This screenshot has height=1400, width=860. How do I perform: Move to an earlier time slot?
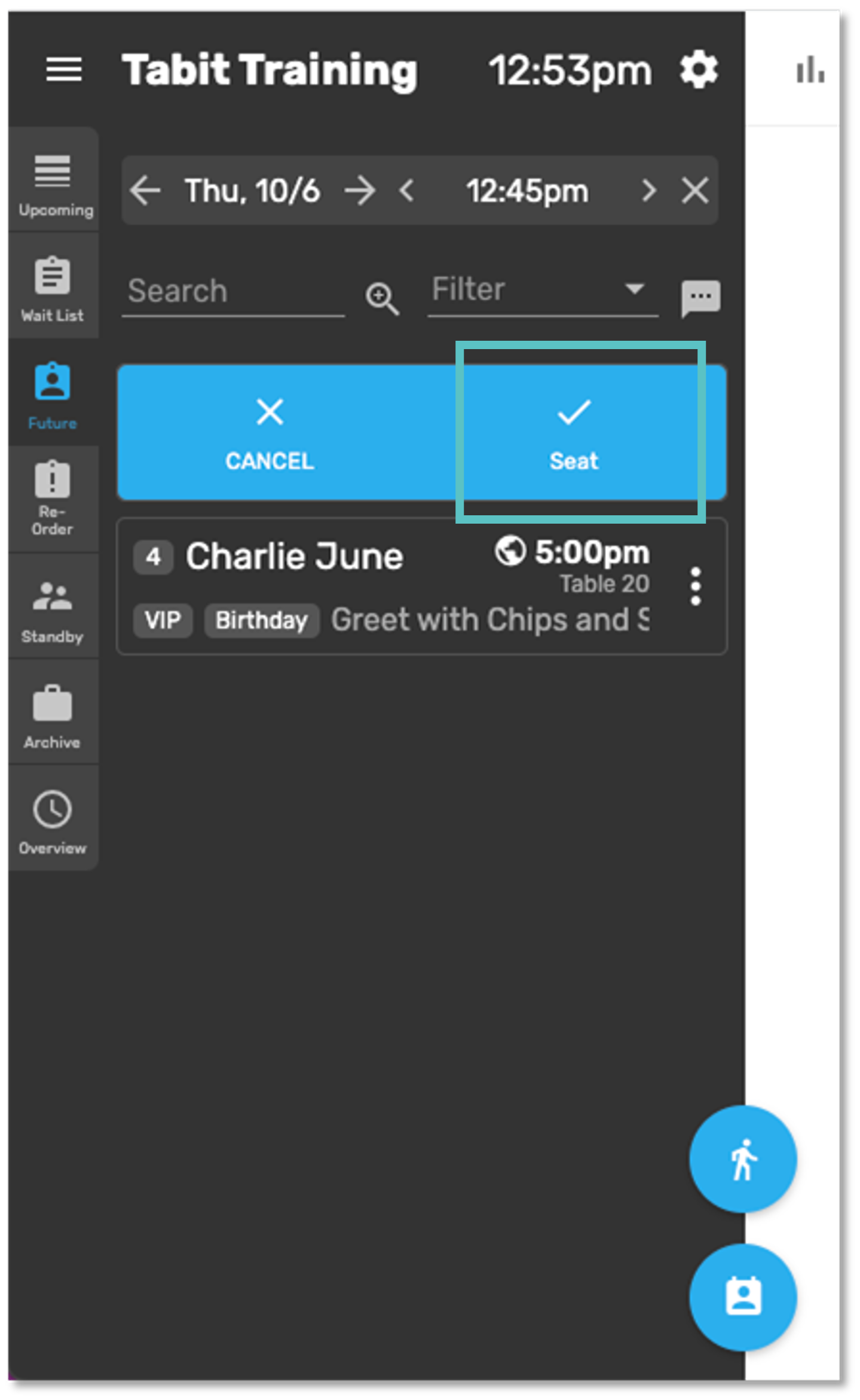coord(407,191)
